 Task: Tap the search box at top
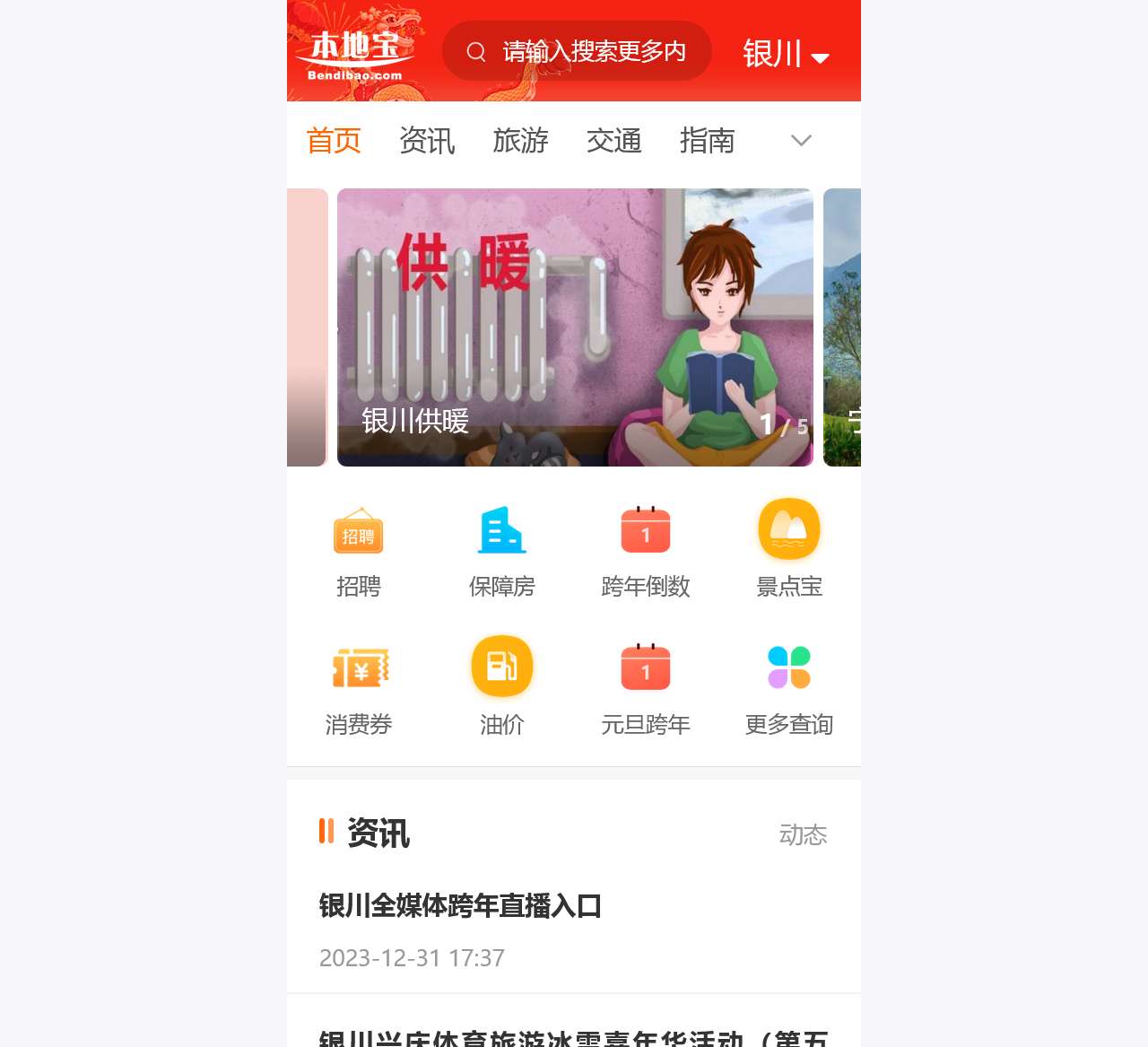(577, 52)
